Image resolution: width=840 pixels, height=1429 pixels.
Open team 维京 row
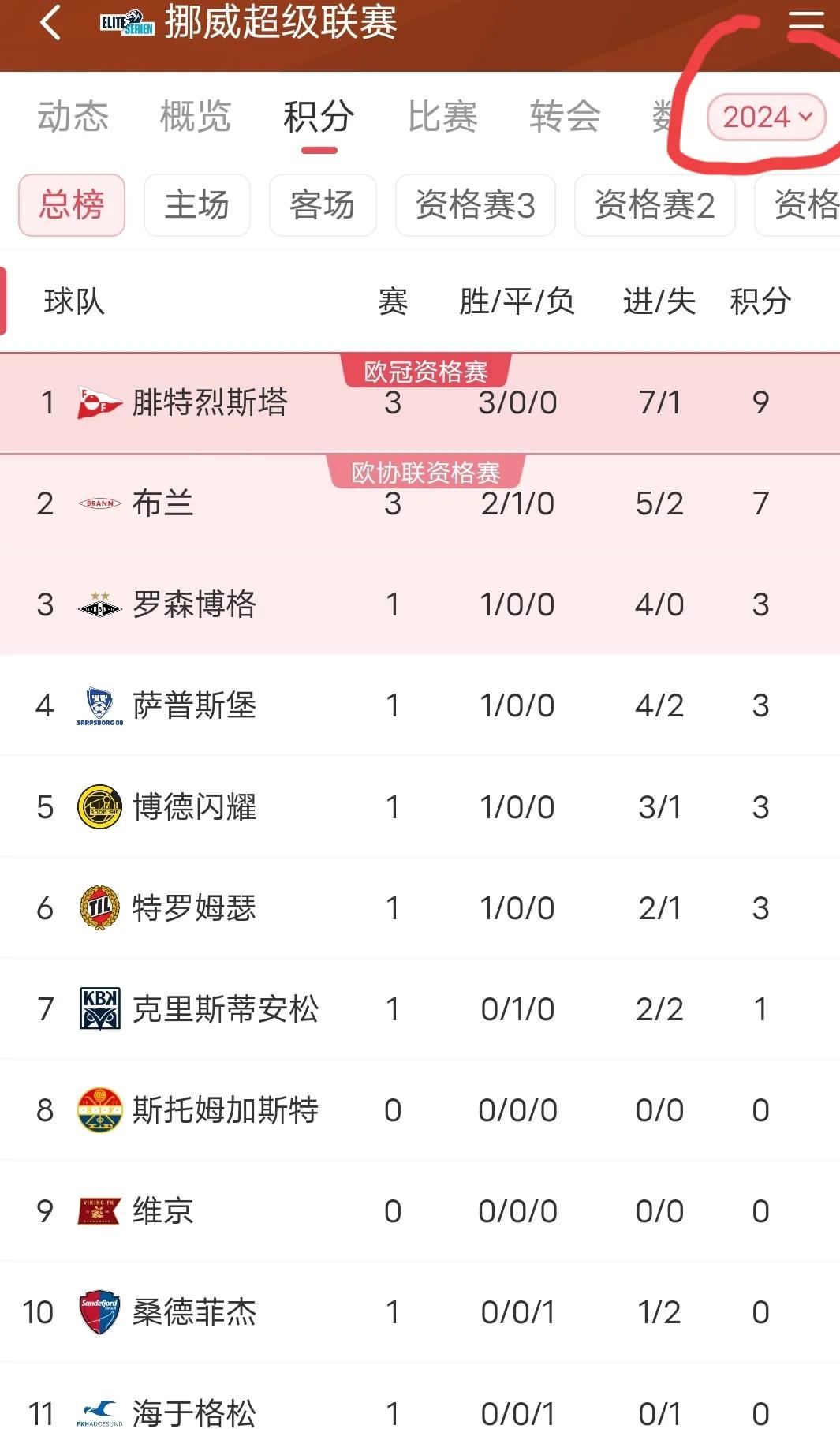420,1211
